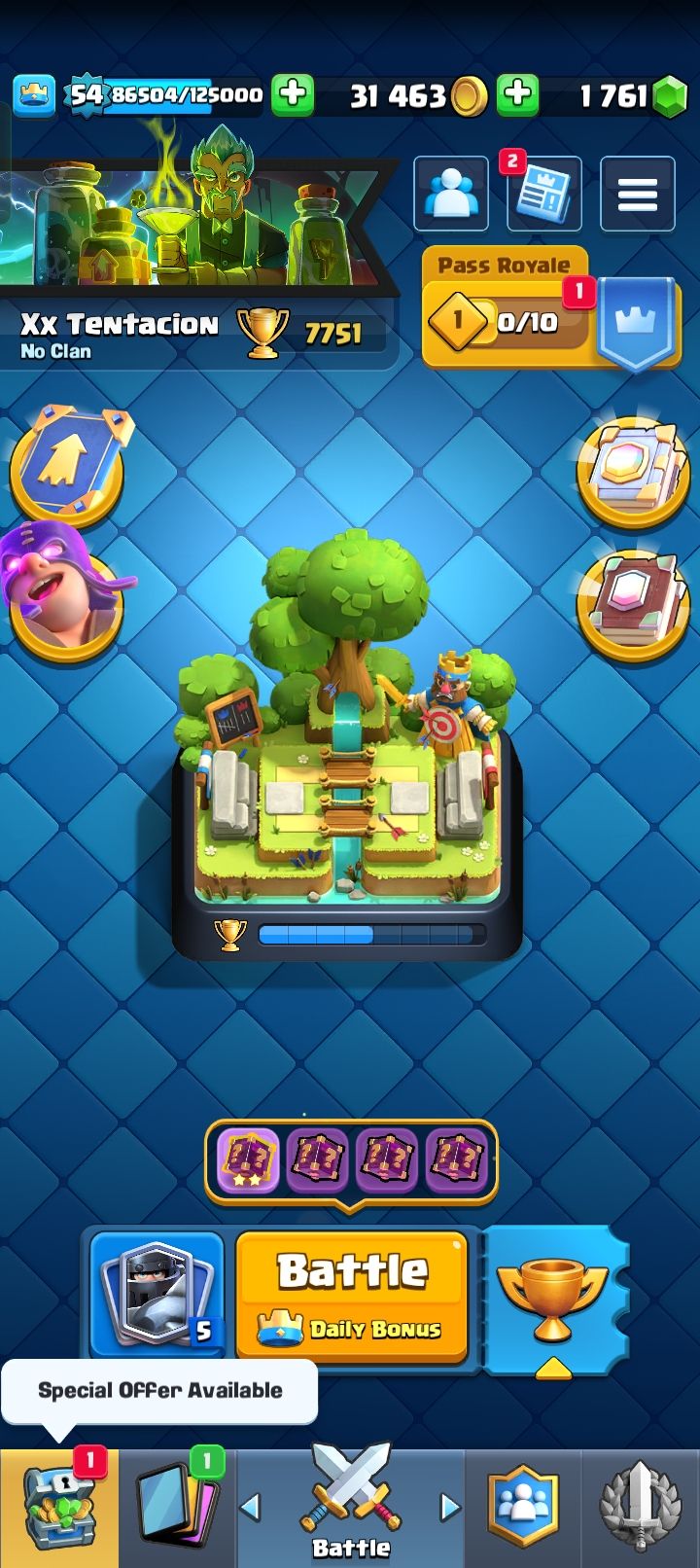
Task: Open the hamburger menu
Action: [x=637, y=195]
